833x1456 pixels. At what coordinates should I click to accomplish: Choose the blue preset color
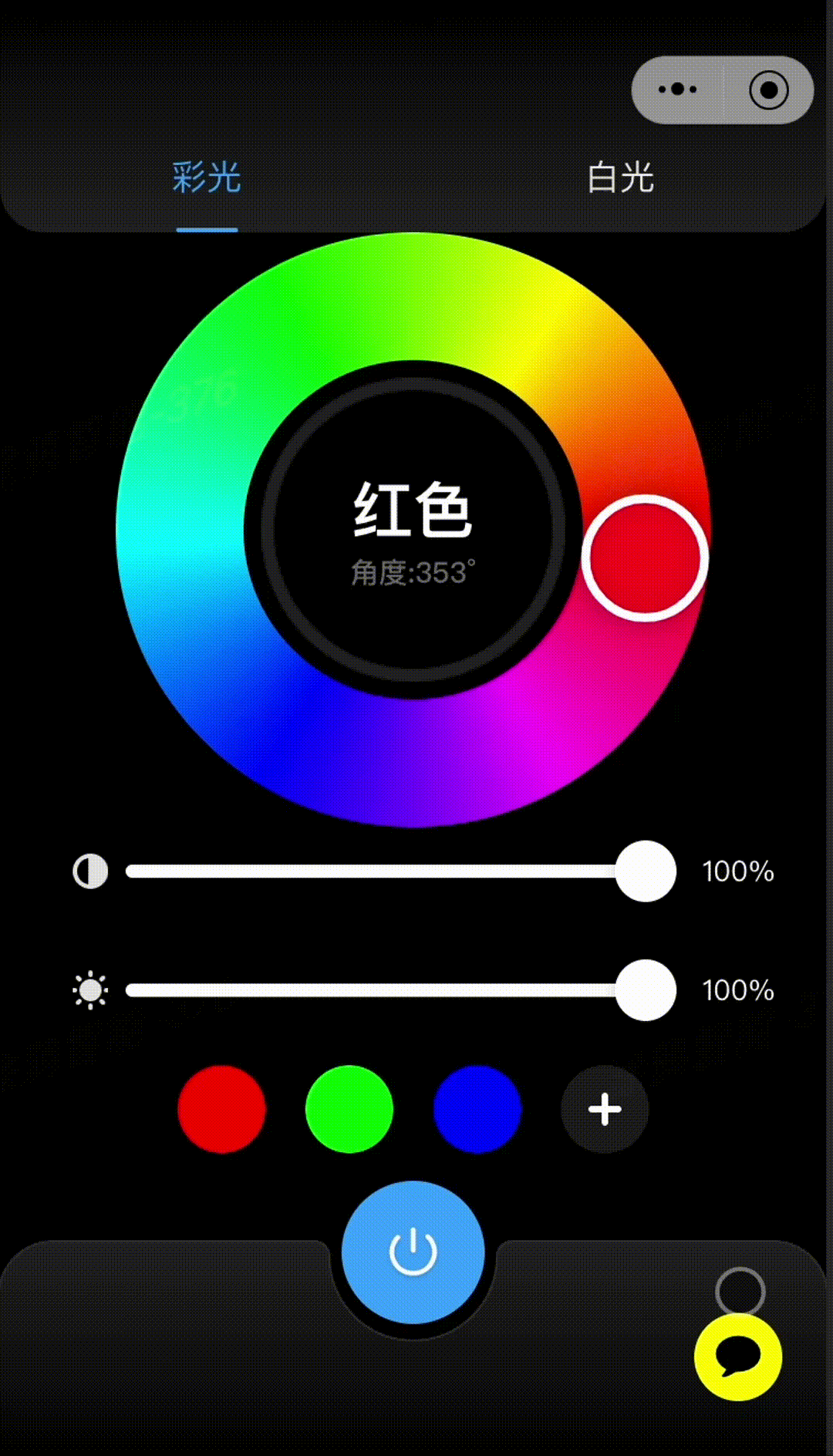click(477, 1110)
